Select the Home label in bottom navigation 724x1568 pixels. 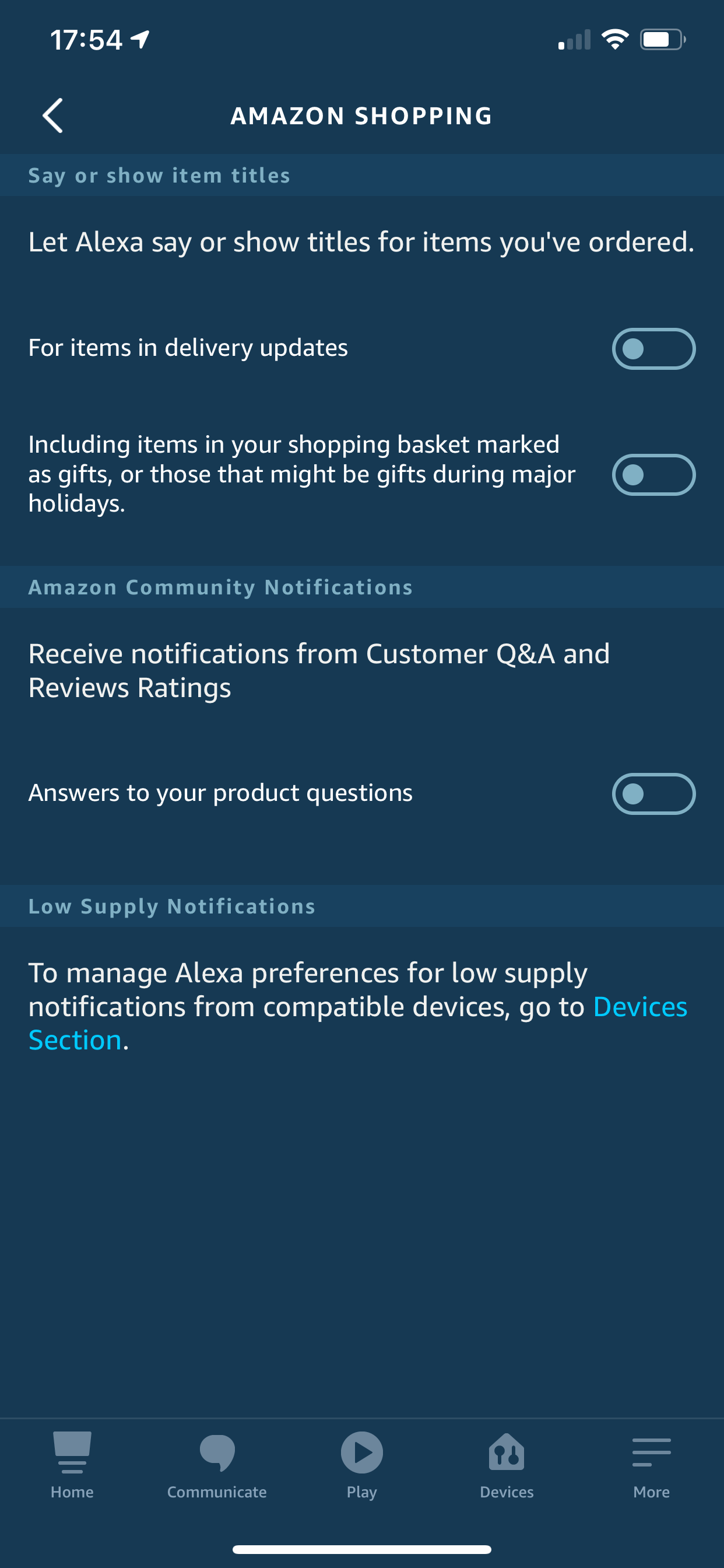pyautogui.click(x=72, y=1492)
